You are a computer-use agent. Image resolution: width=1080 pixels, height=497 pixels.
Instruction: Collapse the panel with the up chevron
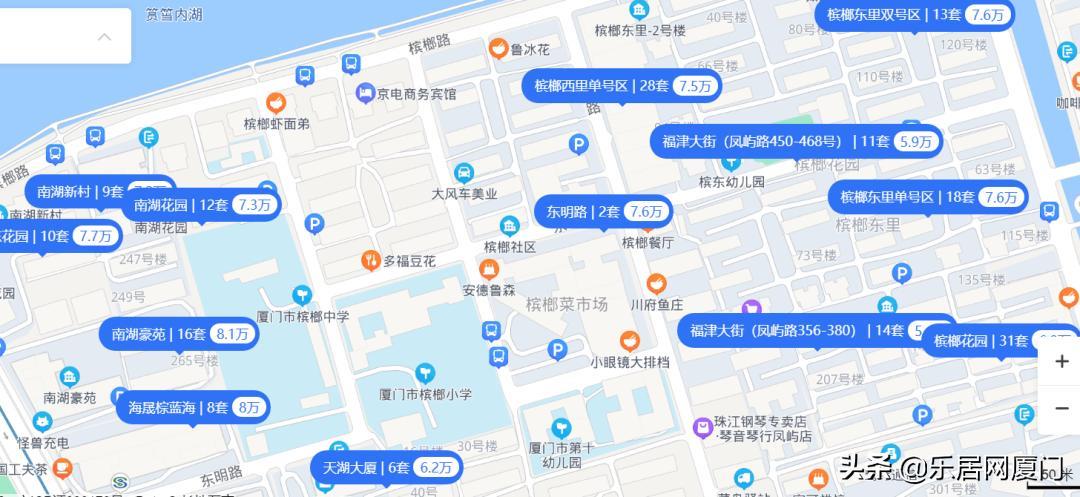[104, 37]
